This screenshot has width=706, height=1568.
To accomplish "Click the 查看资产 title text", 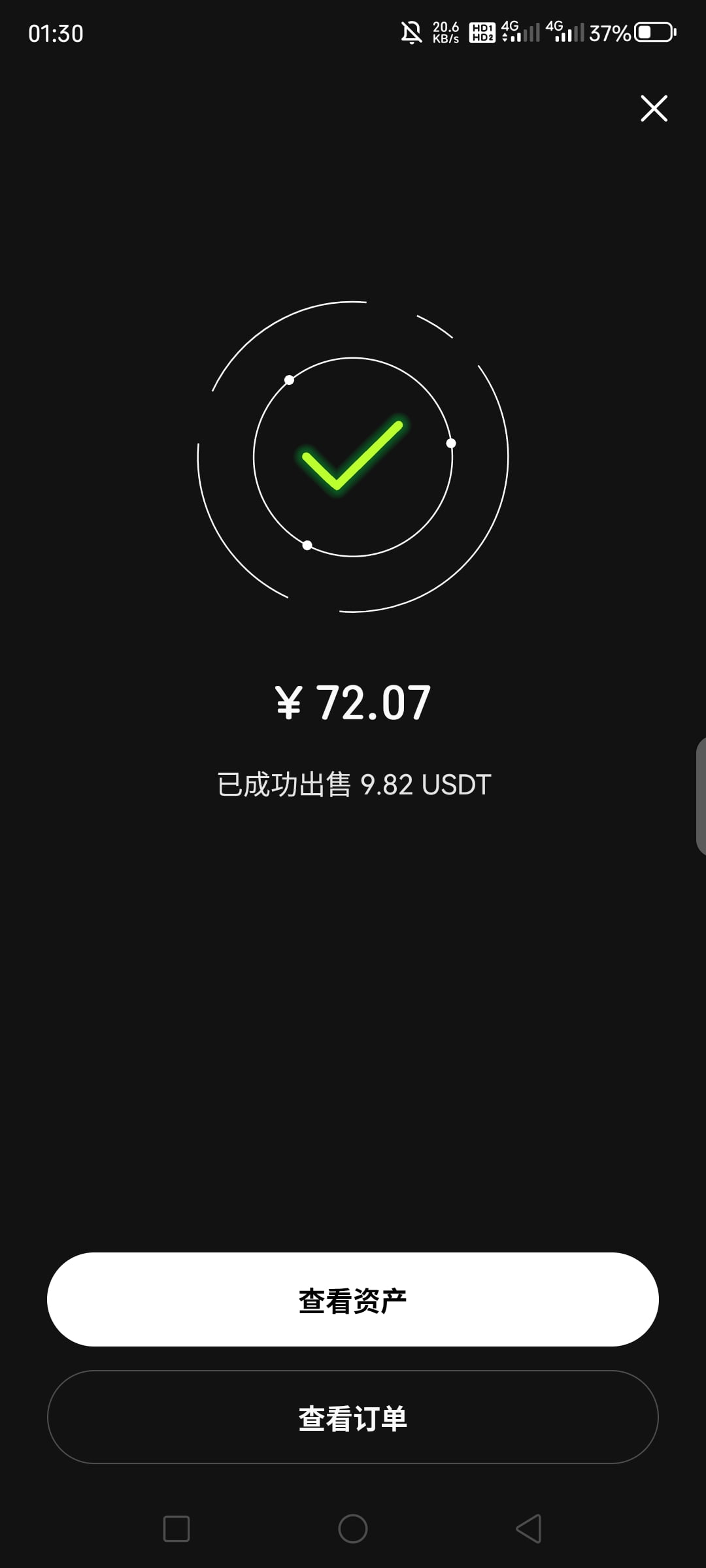I will [353, 92].
